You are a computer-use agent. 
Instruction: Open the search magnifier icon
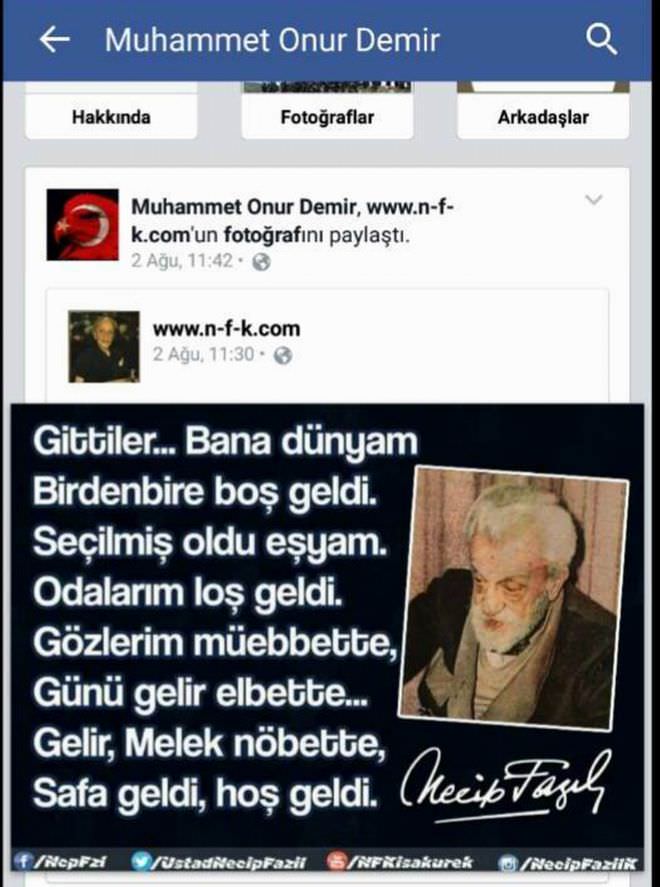point(601,40)
